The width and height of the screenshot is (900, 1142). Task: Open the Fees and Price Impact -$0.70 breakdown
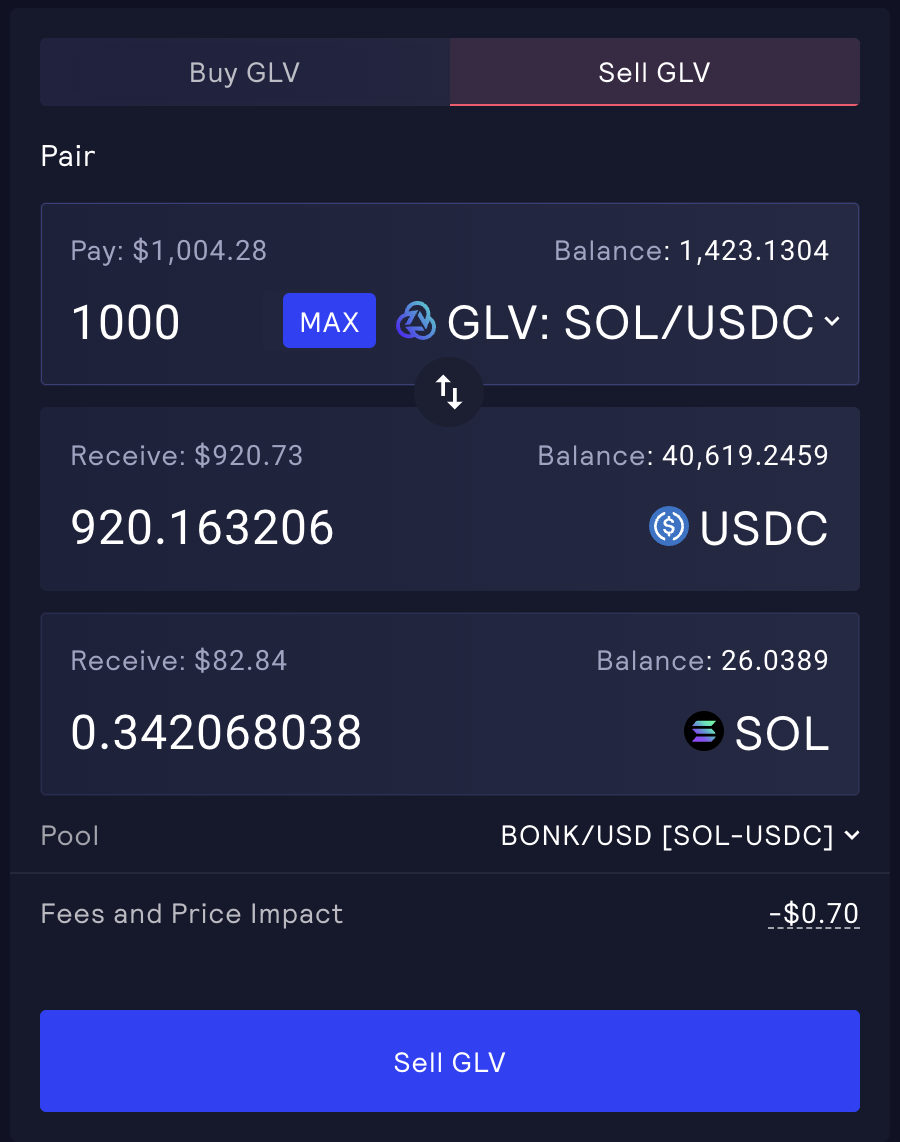(813, 913)
